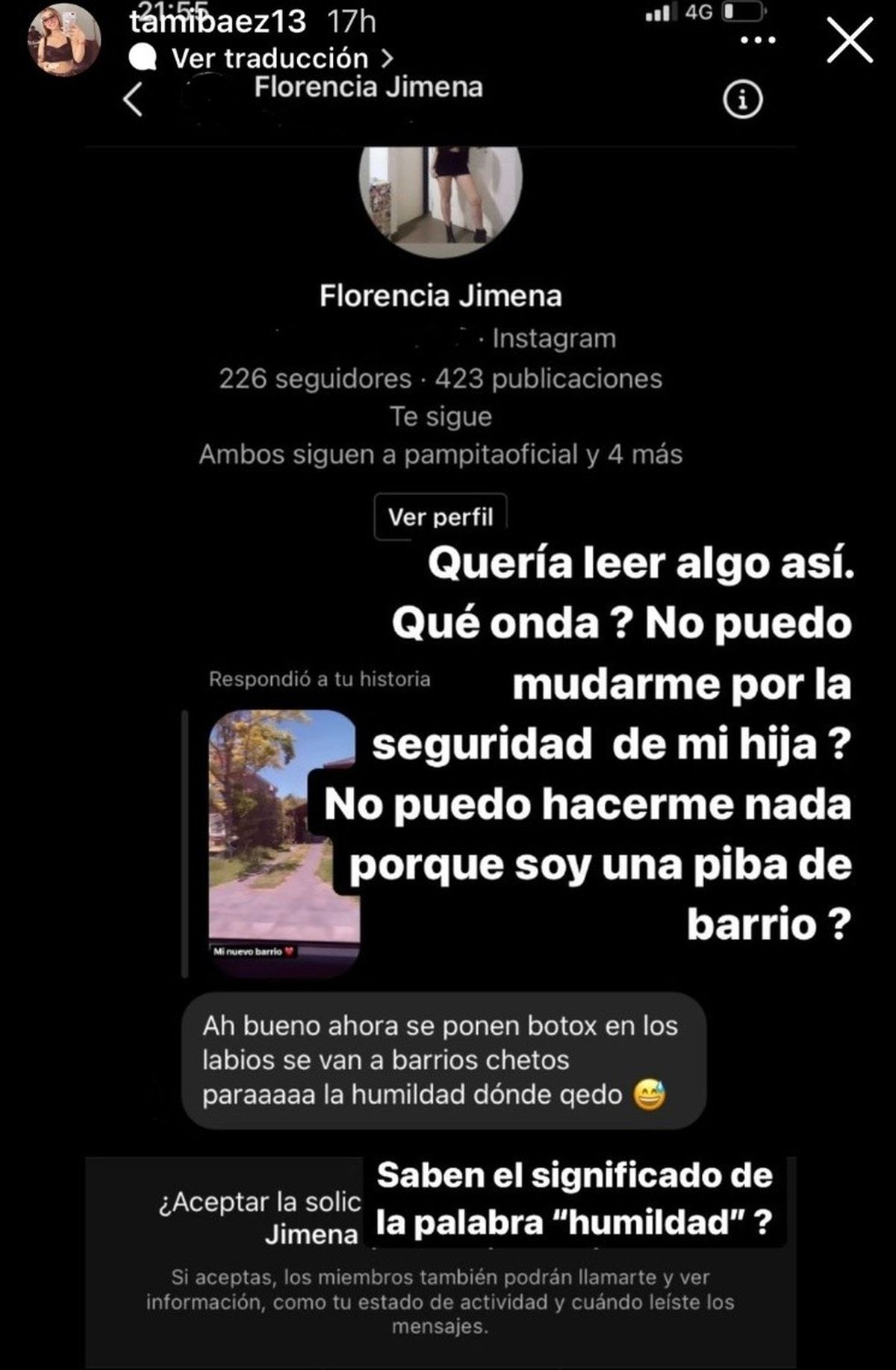Image resolution: width=896 pixels, height=1370 pixels.
Task: Tap Ver traducción to translate the story
Action: tap(270, 58)
